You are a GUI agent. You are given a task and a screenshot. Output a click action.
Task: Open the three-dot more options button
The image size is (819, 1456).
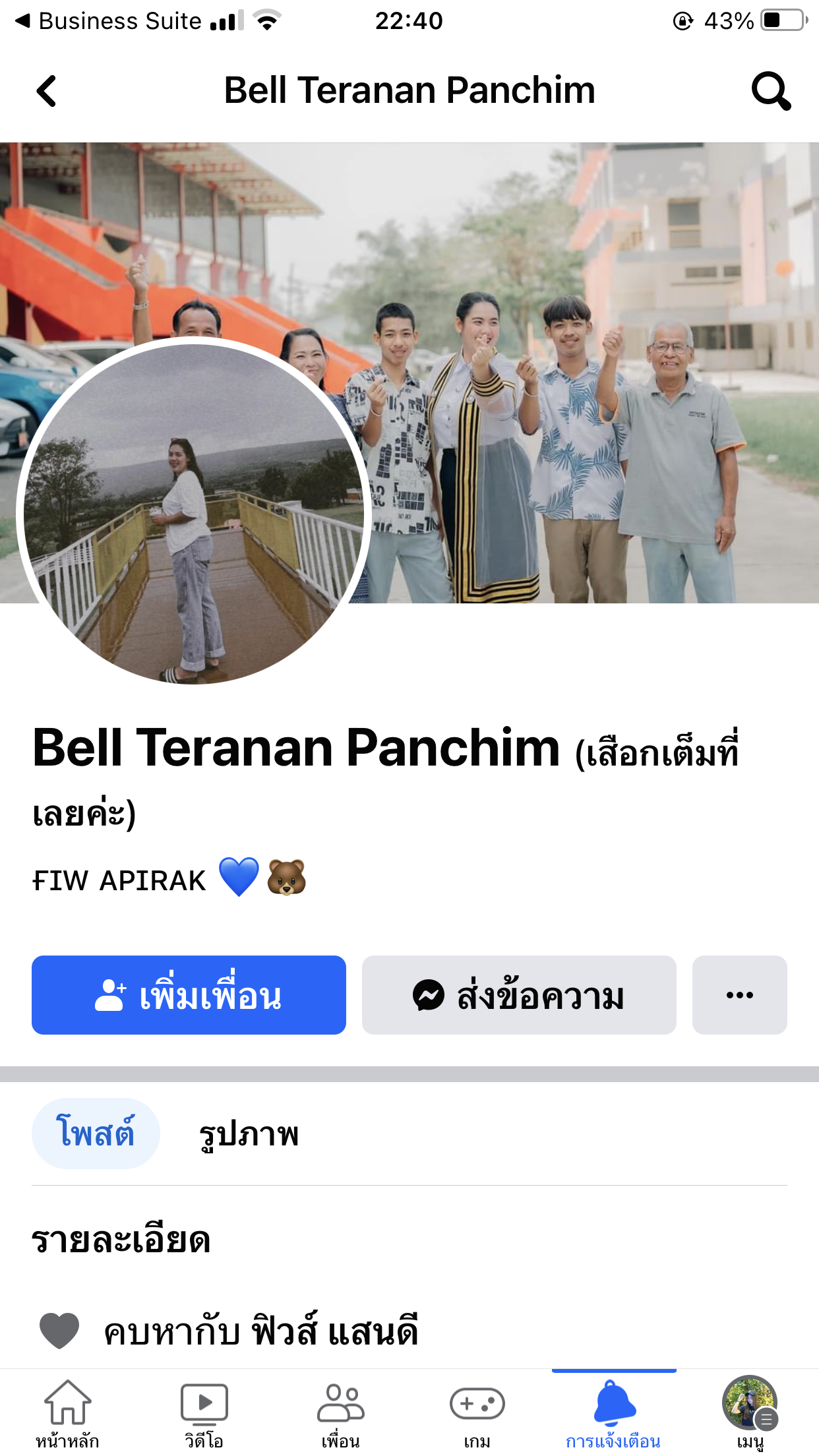[x=739, y=995]
